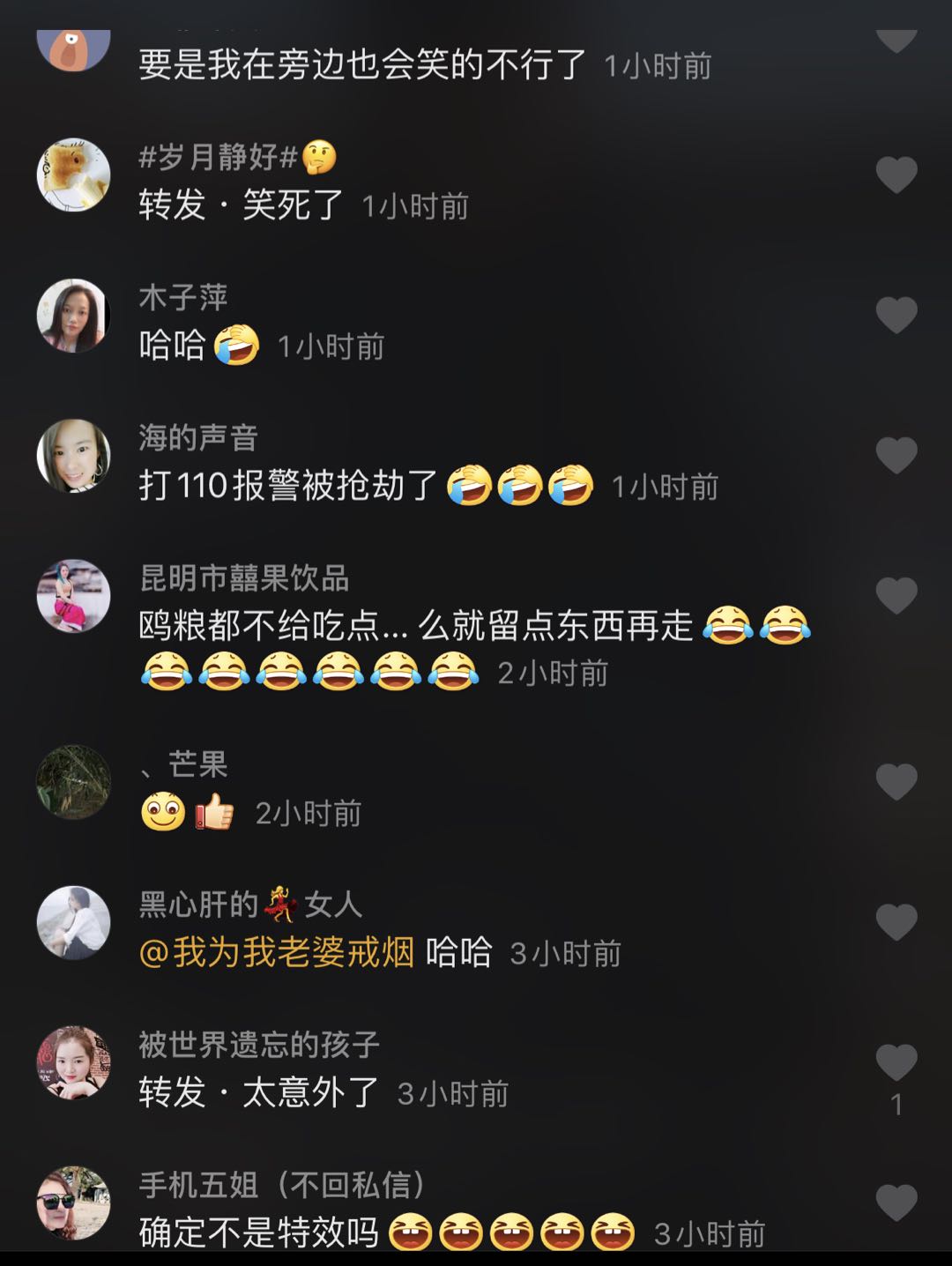This screenshot has height=1266, width=952.
Task: Reply to comment 转发 · 太意外了
Action: pyautogui.click(x=259, y=1093)
